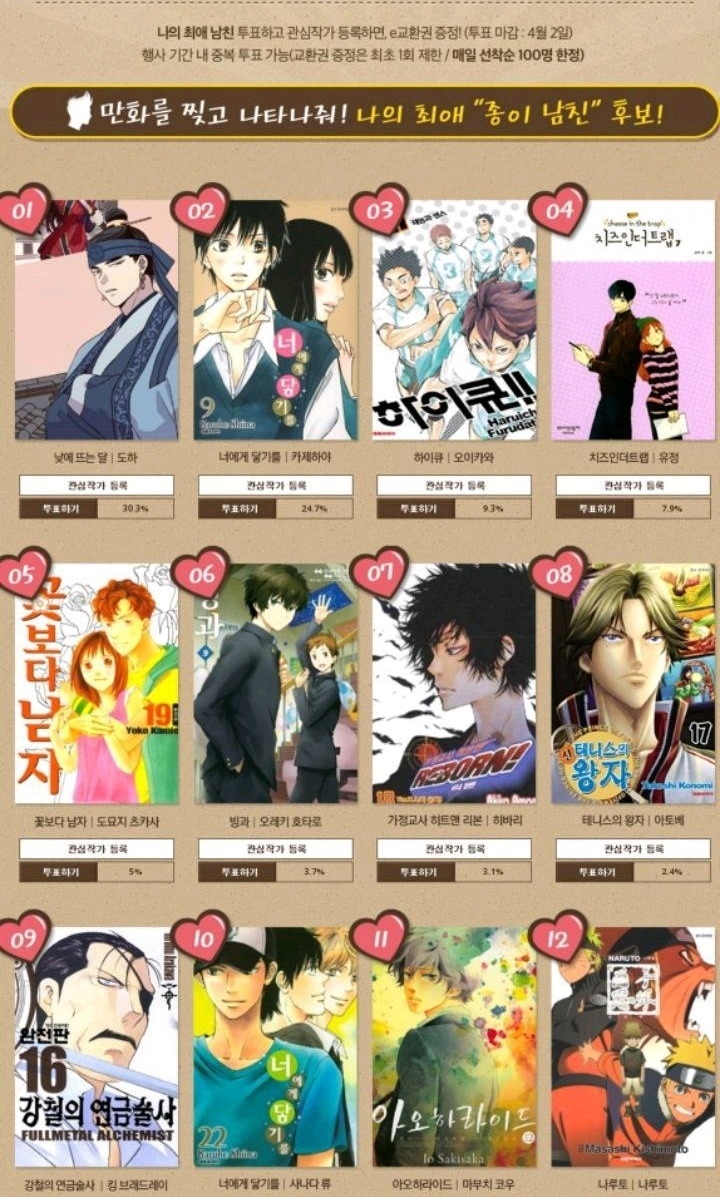This screenshot has width=720, height=1197.
Task: Cast a vote for 가정교사 히트맨 리본 히바리
Action: pos(415,871)
